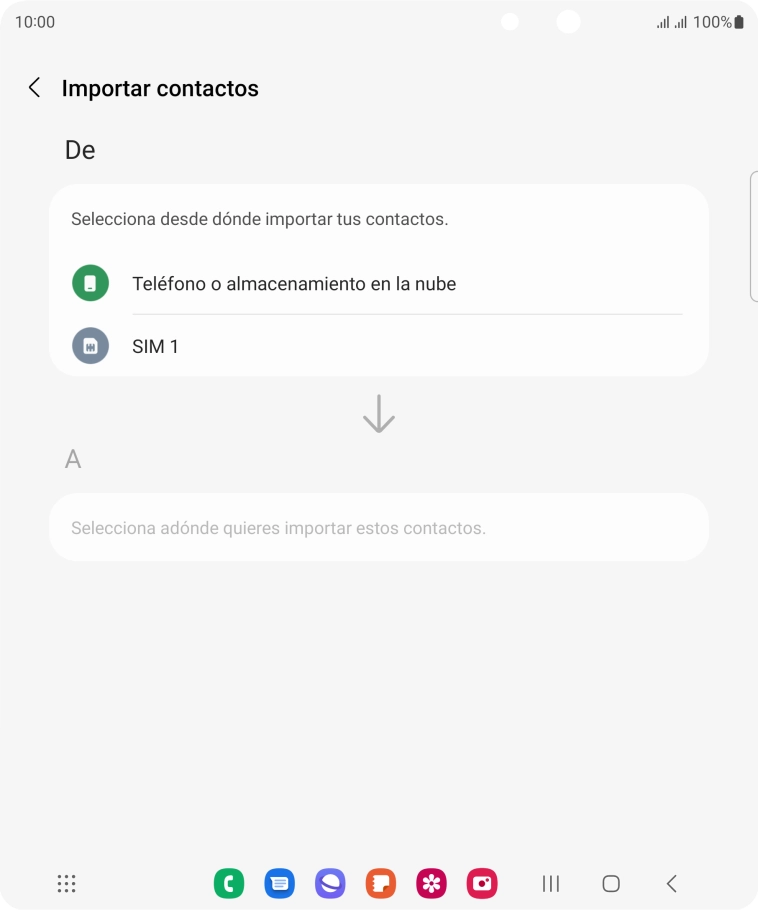Go back from Importar contactos
758x910 pixels.
[34, 88]
